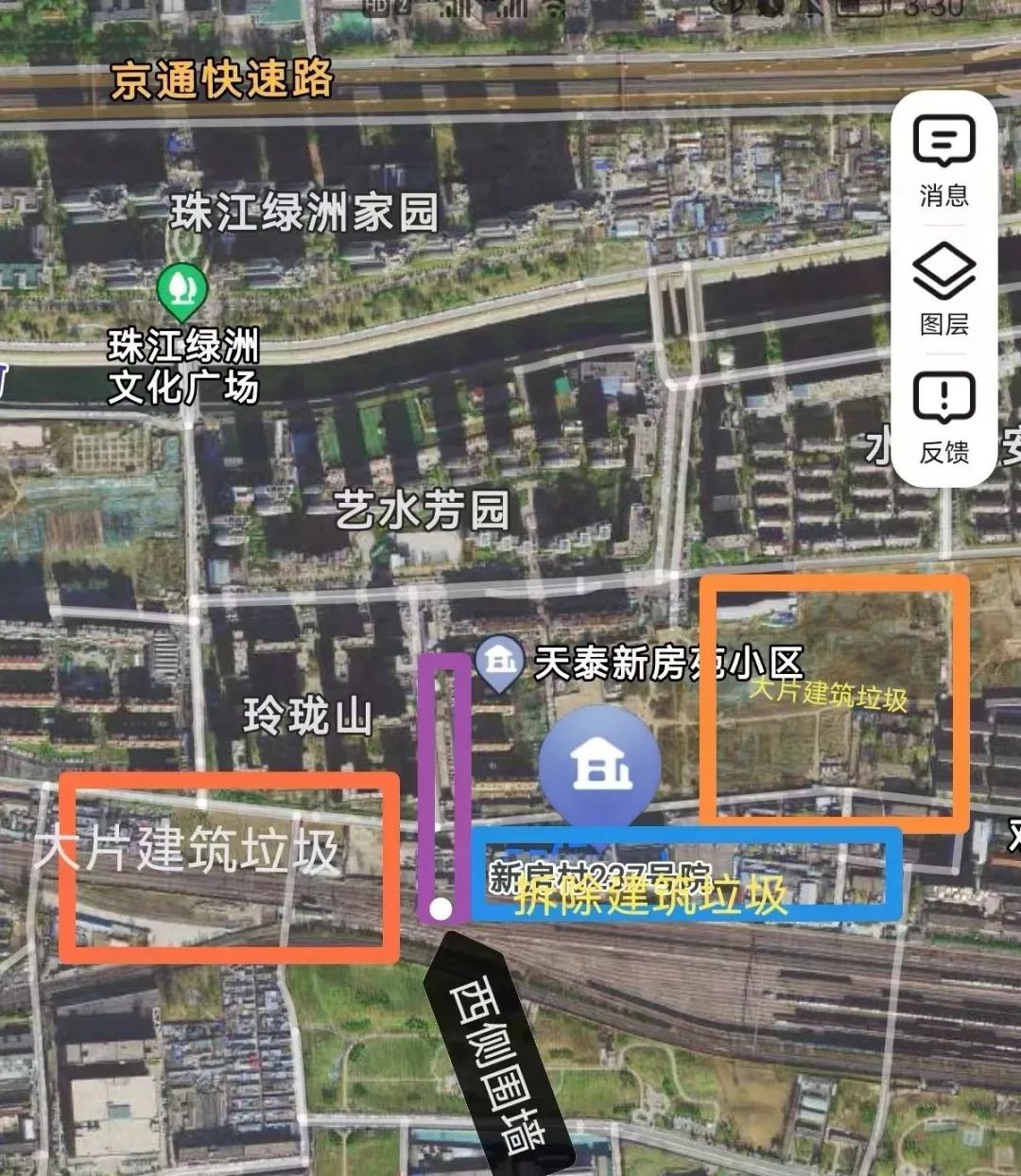This screenshot has width=1021, height=1176.
Task: Select the 珠江绿洲文化广场 park marker
Action: point(182,290)
